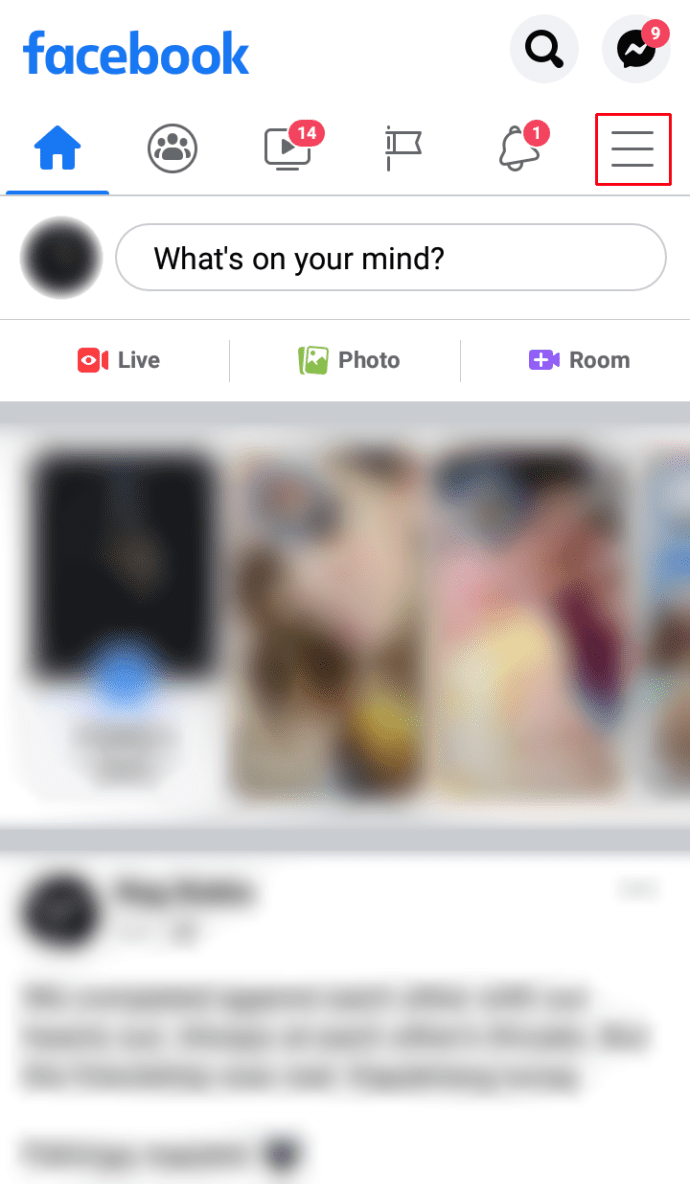Create a video Room
This screenshot has width=690, height=1184.
pos(579,360)
